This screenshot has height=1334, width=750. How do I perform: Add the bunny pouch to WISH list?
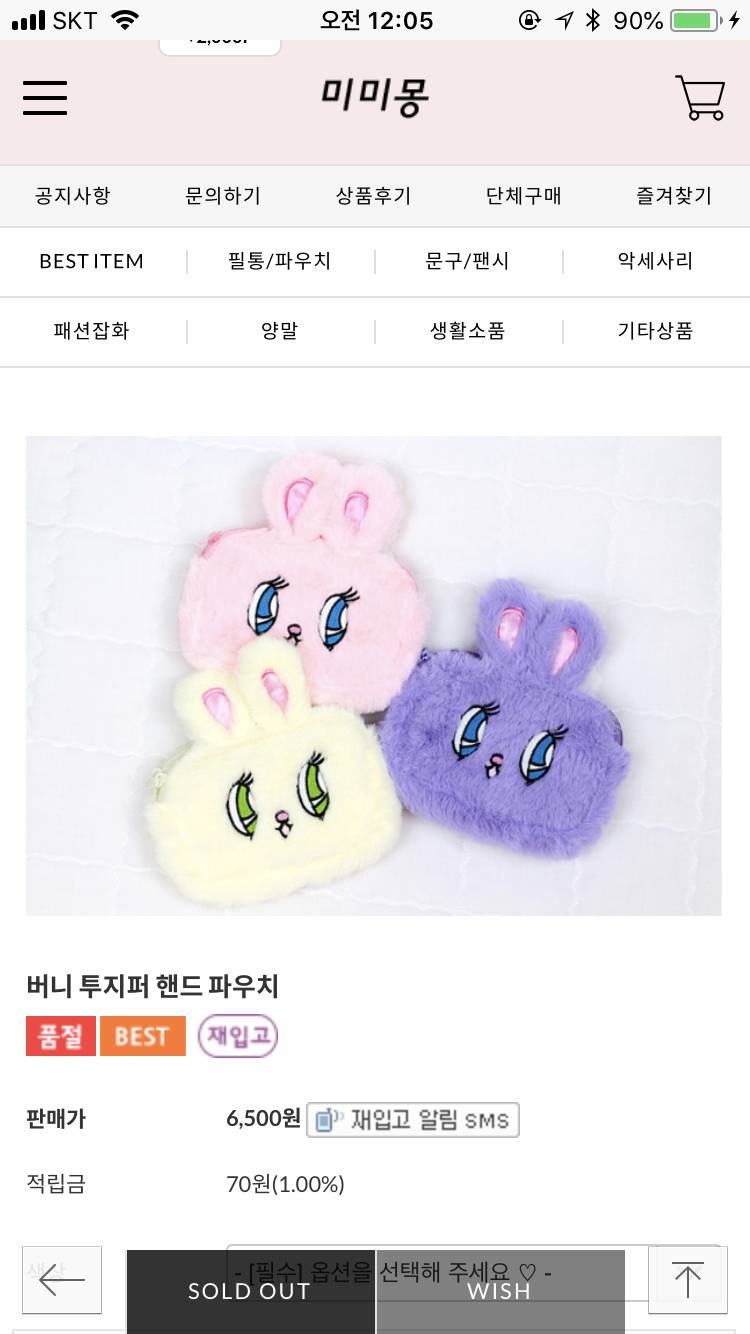tap(497, 1291)
